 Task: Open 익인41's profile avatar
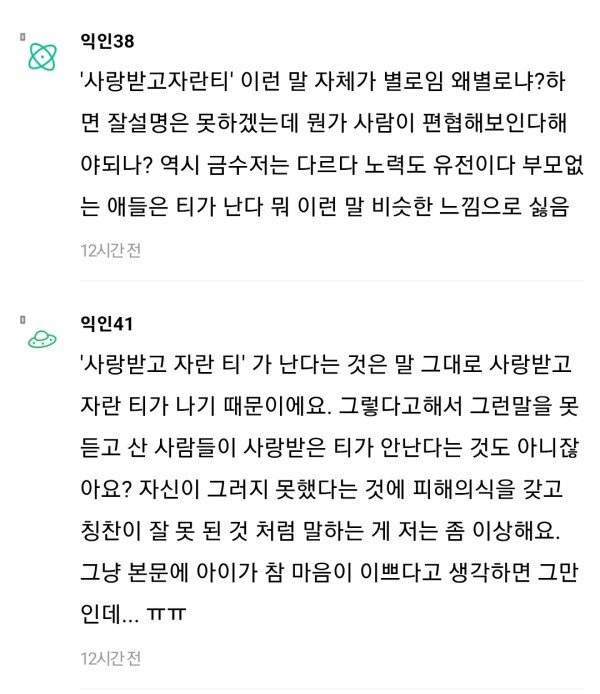pyautogui.click(x=42, y=340)
